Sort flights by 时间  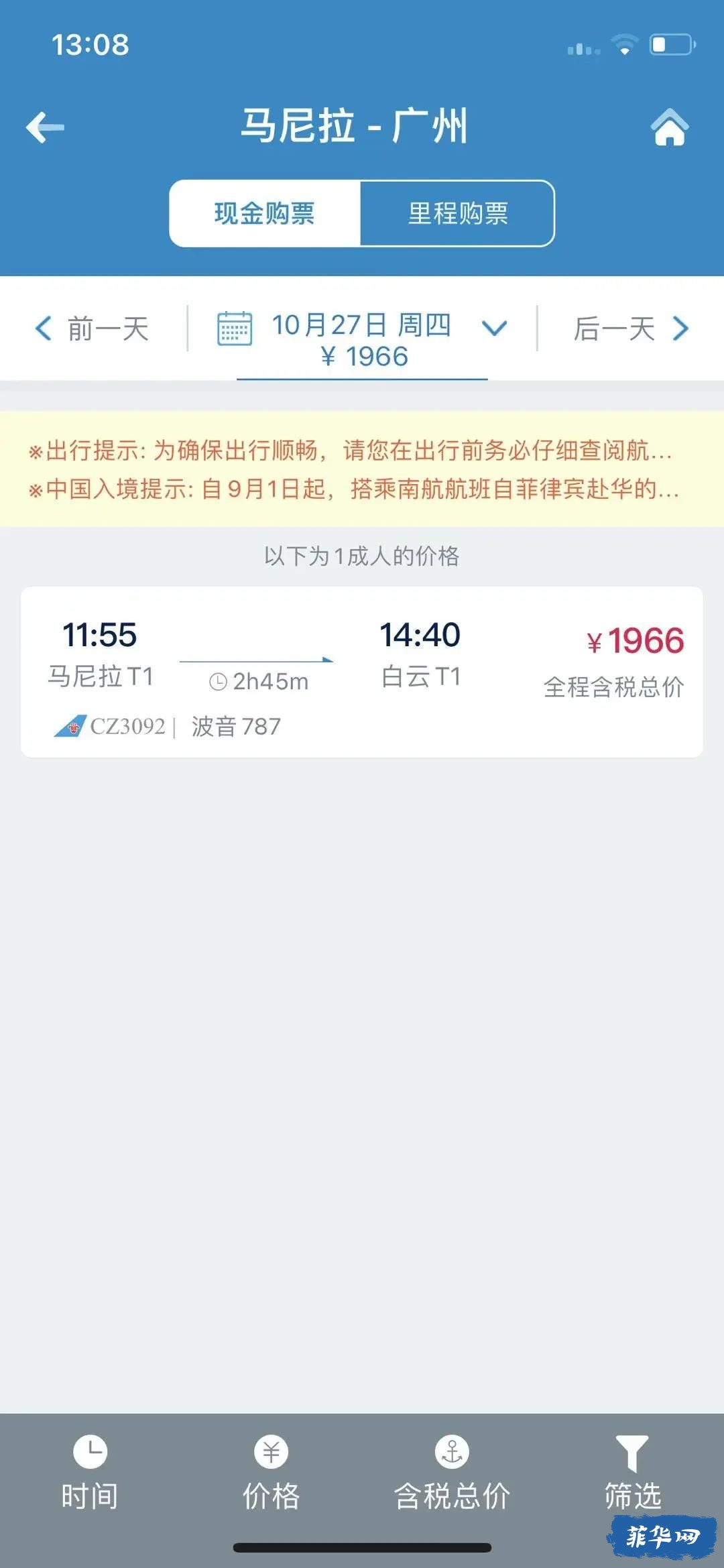[90, 1473]
